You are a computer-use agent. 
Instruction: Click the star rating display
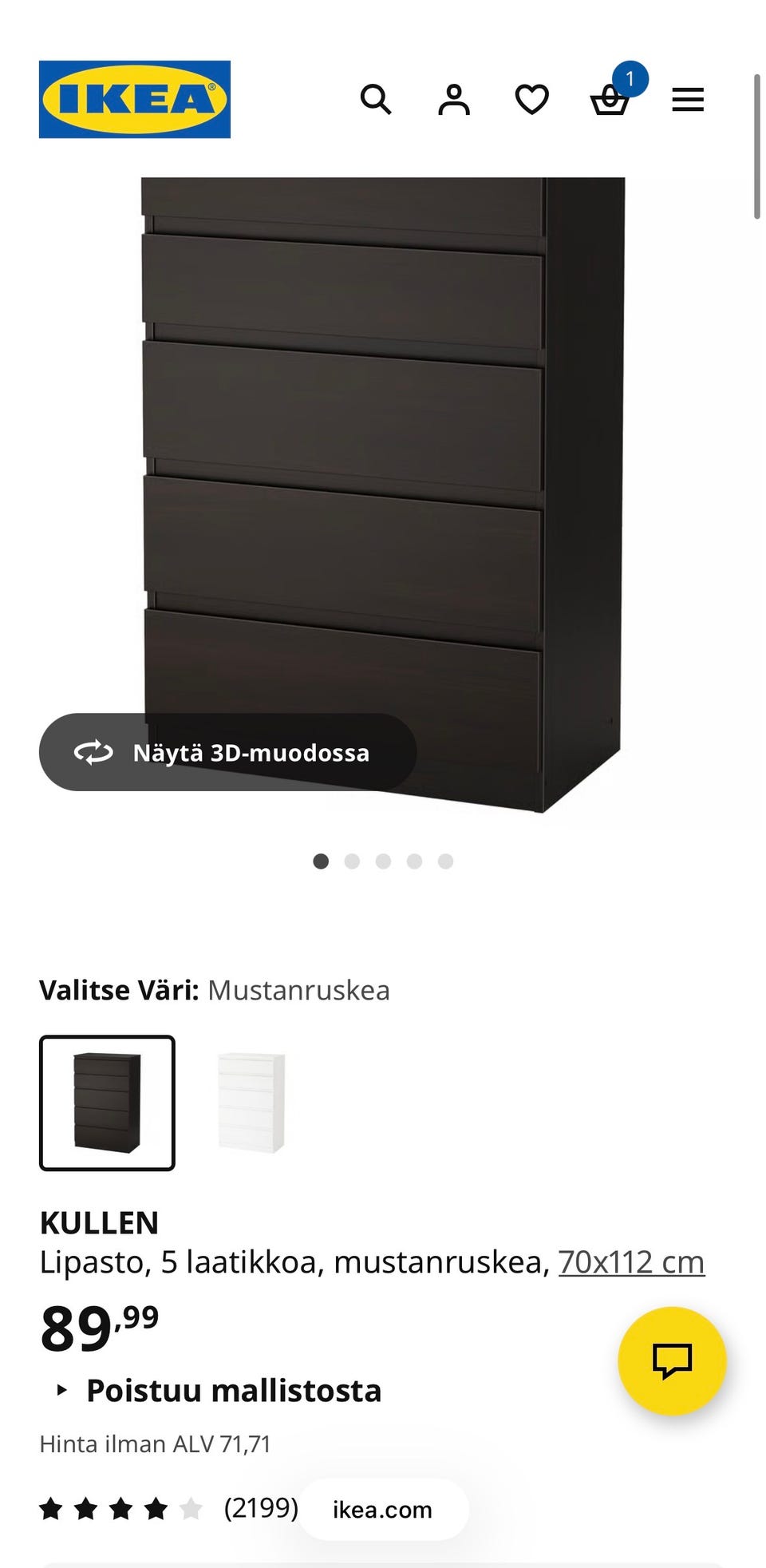(x=120, y=1509)
